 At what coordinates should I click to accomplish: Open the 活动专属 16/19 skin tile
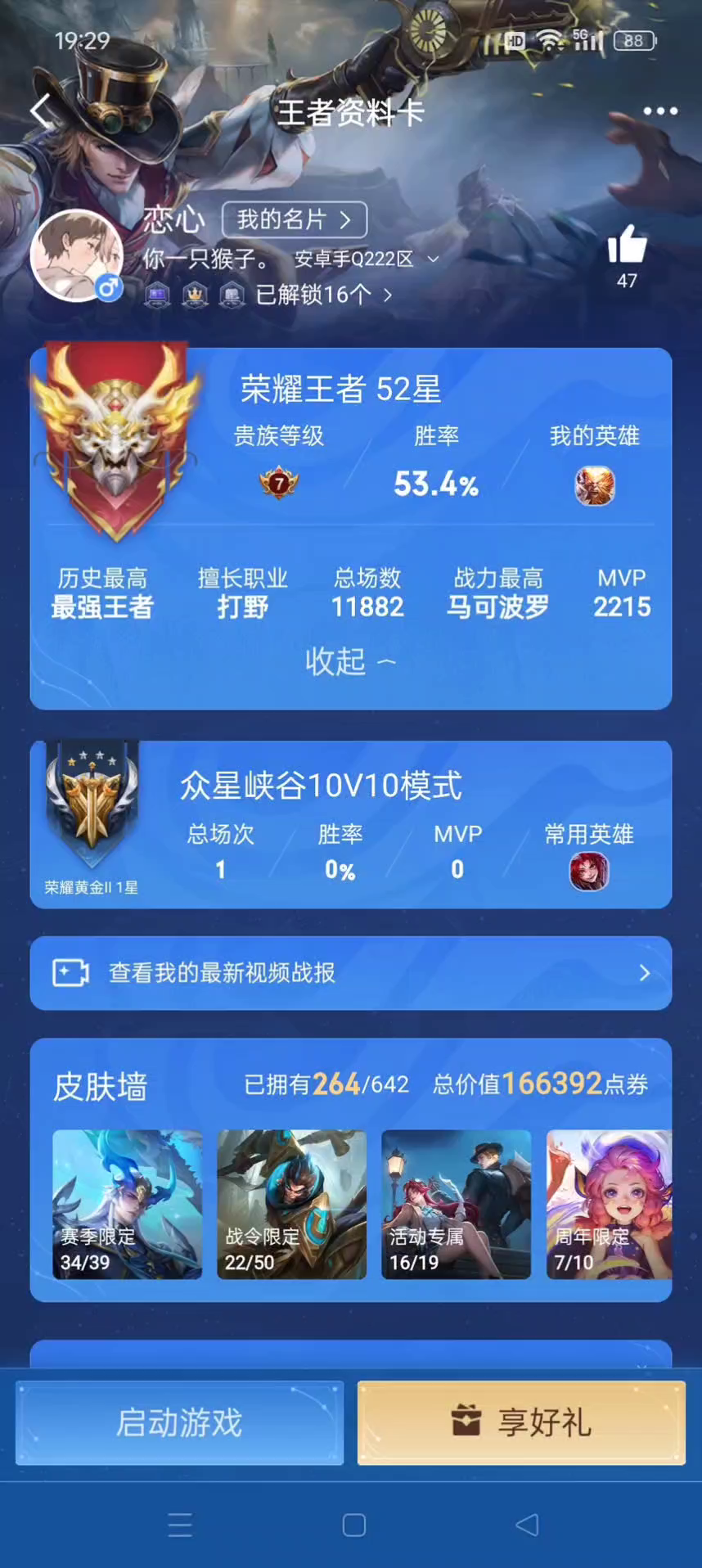point(456,1204)
